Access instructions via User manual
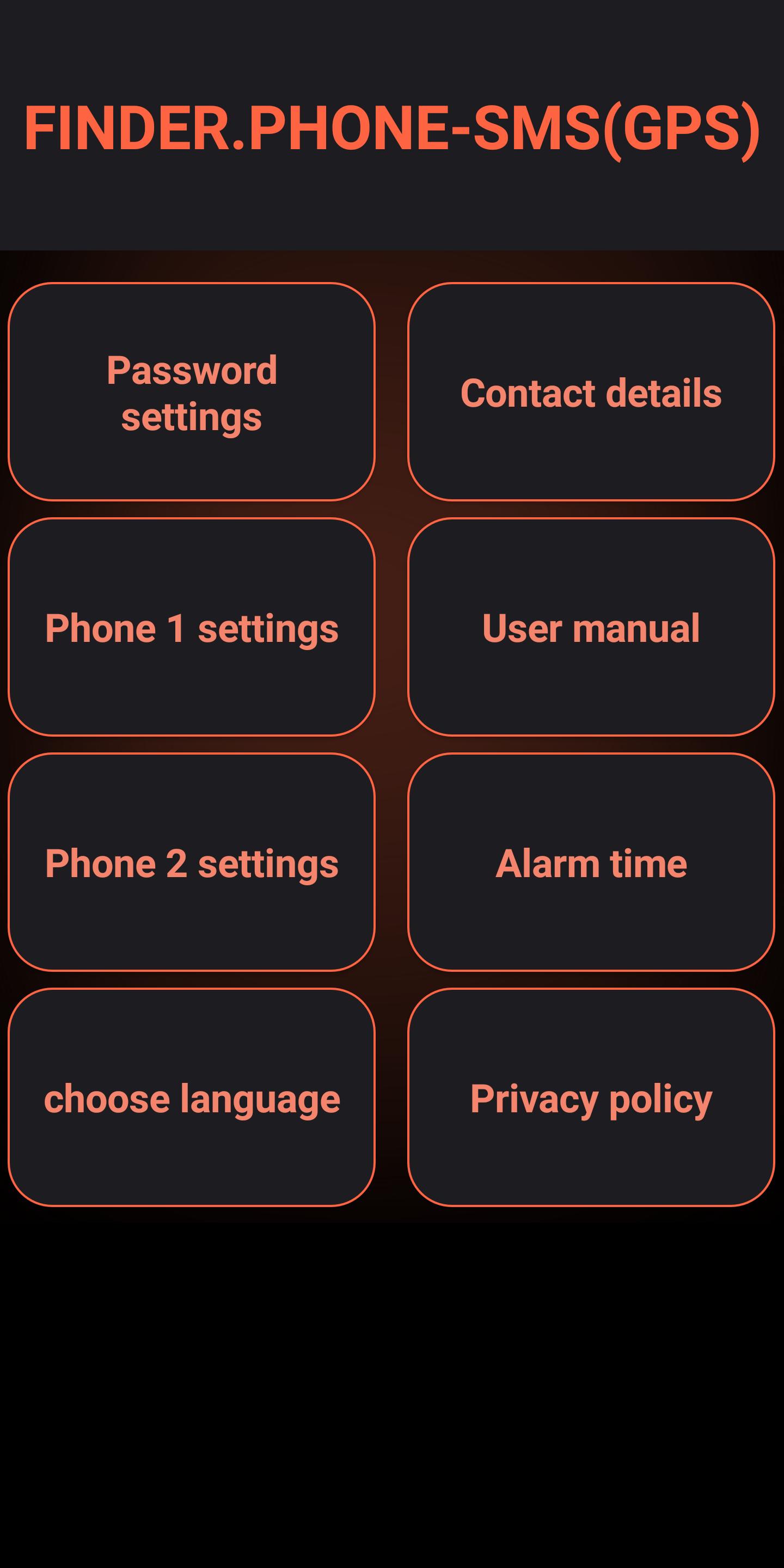This screenshot has height=1568, width=784. (589, 628)
